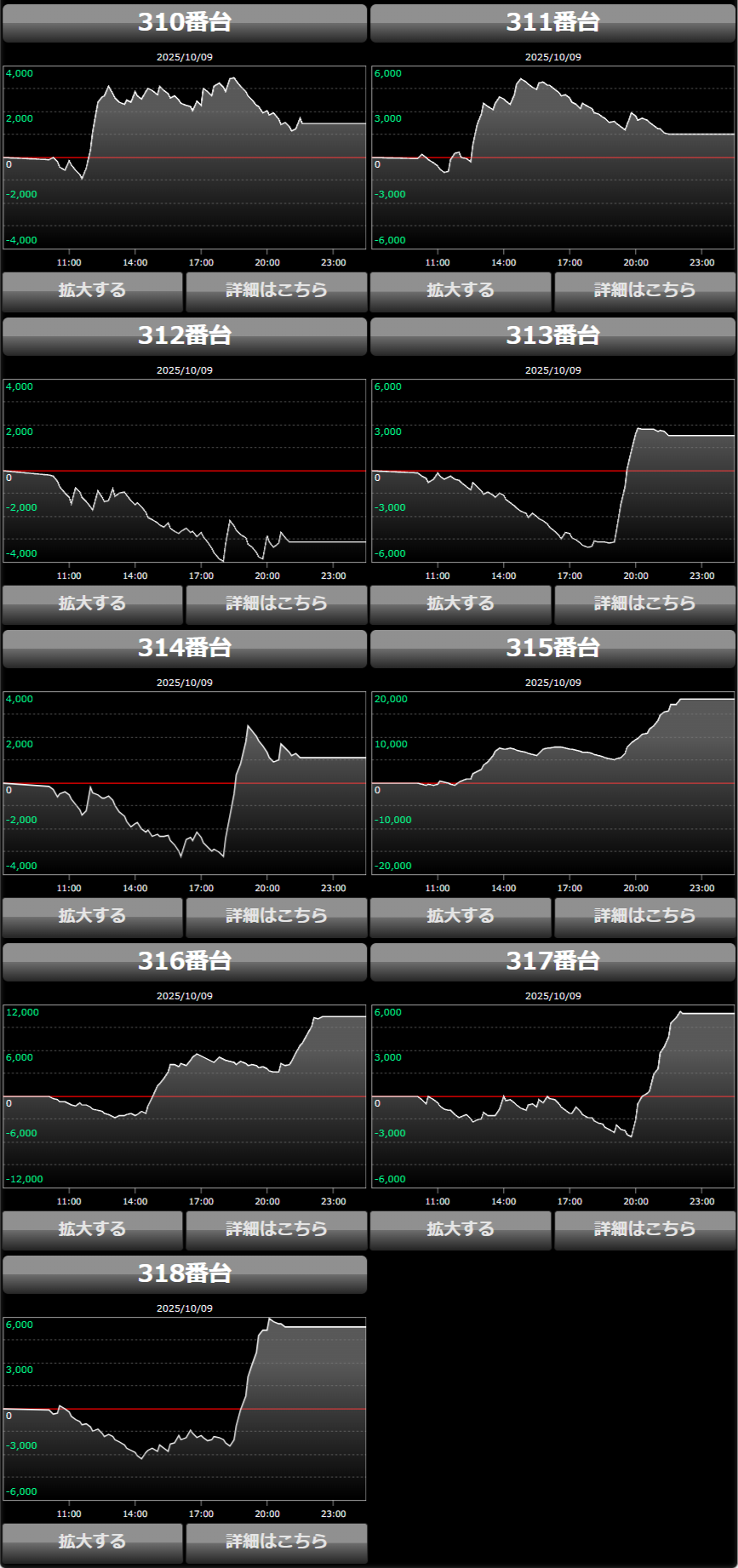Enlarge the 311番台 graph with 拡大する

(x=461, y=290)
